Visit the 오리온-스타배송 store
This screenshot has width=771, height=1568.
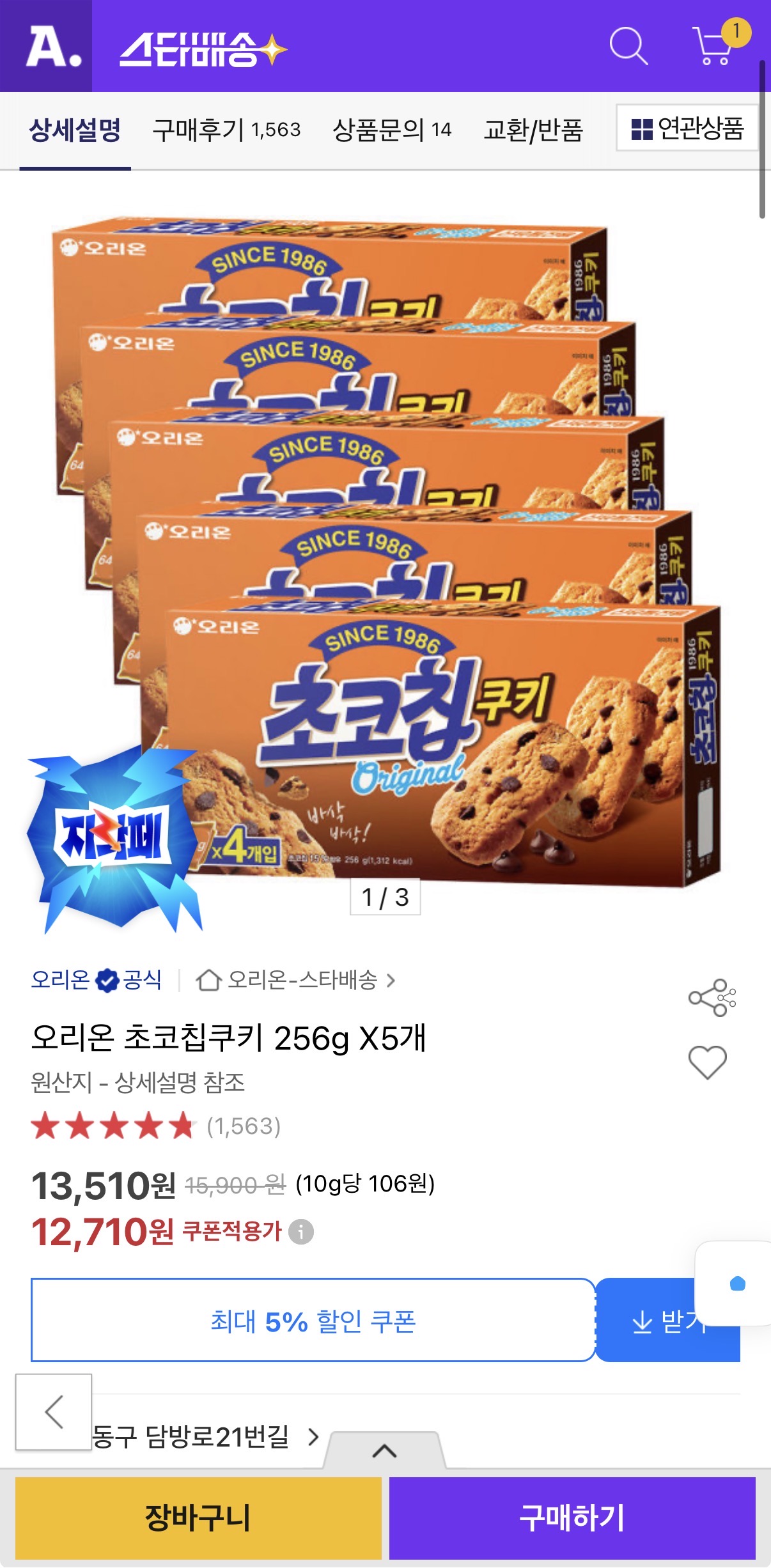[x=302, y=979]
